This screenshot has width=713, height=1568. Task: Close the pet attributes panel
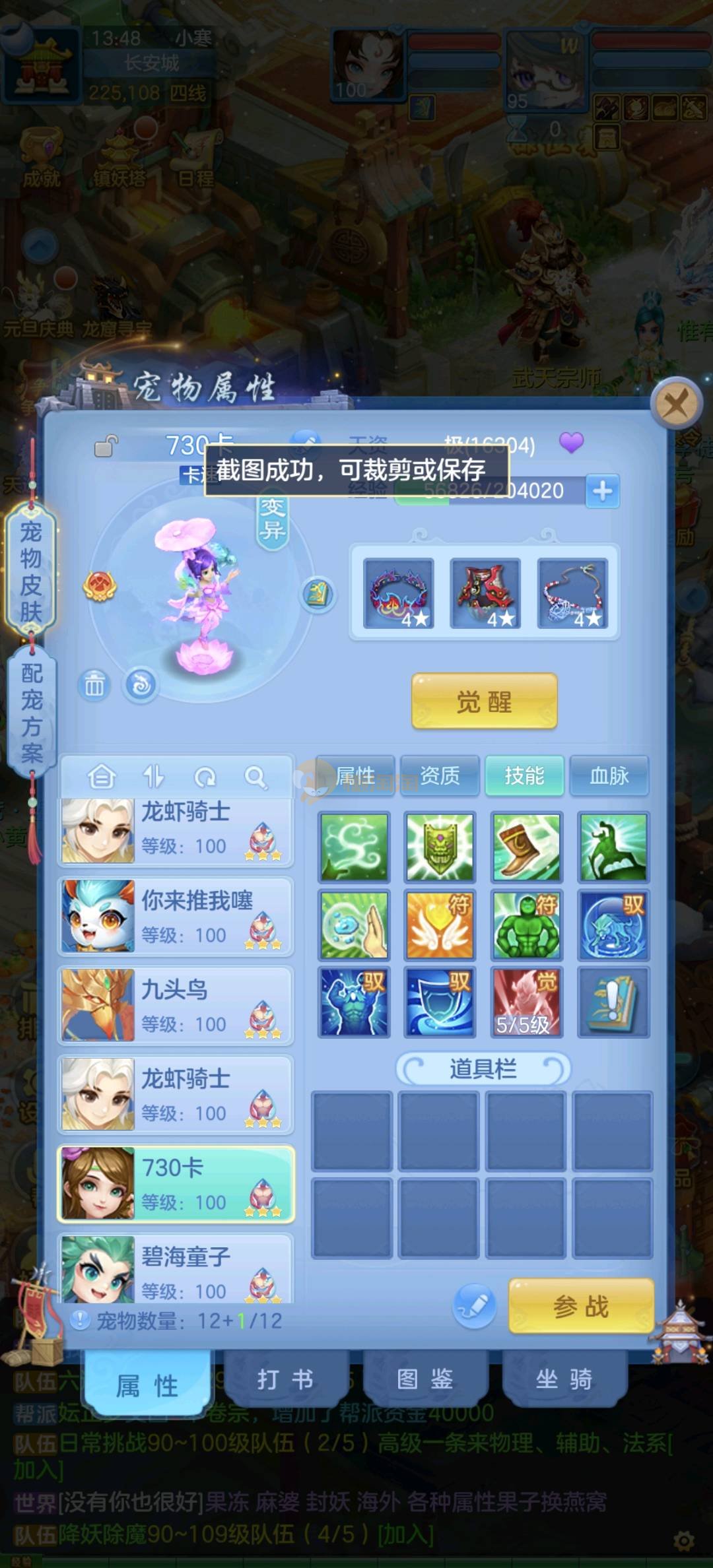coord(676,403)
